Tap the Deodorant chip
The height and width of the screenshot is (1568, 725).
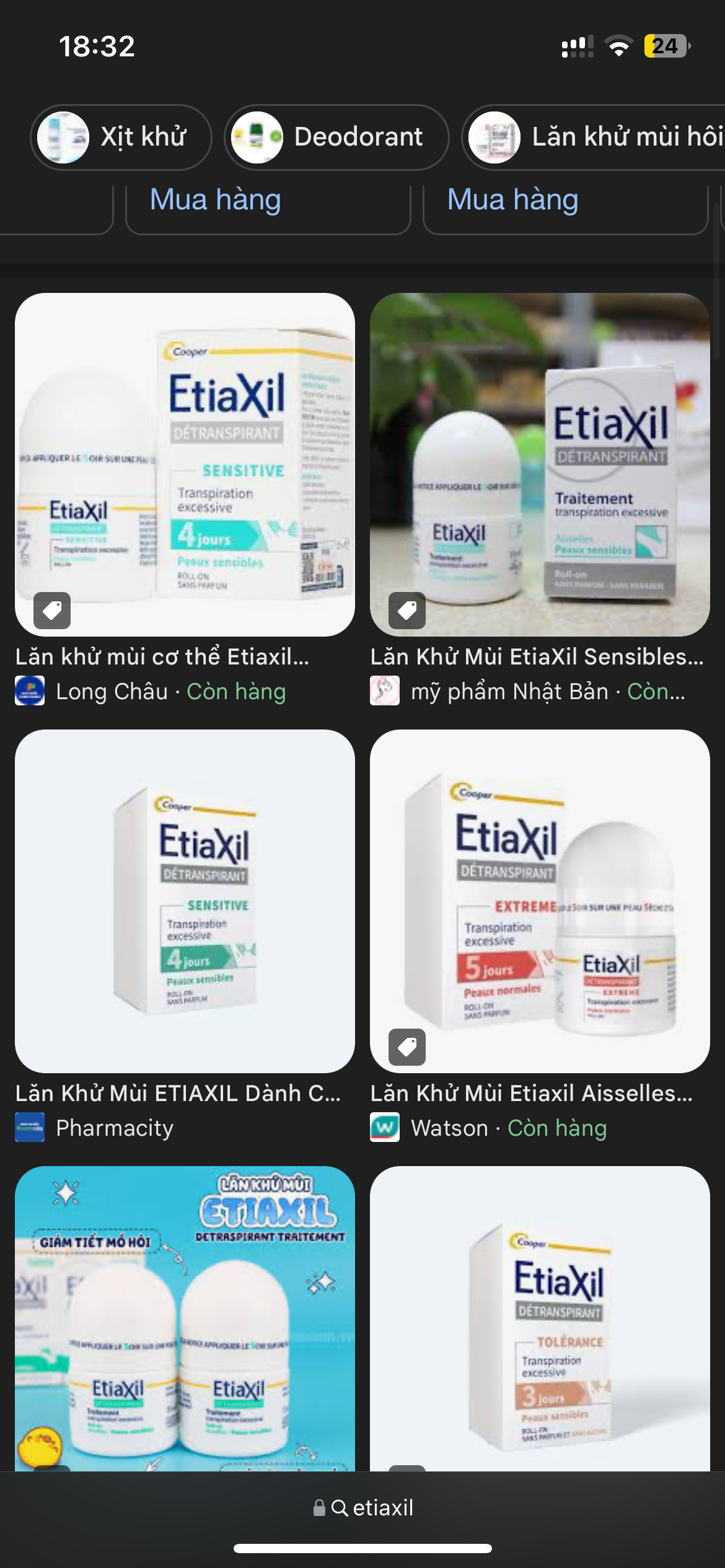pyautogui.click(x=336, y=137)
